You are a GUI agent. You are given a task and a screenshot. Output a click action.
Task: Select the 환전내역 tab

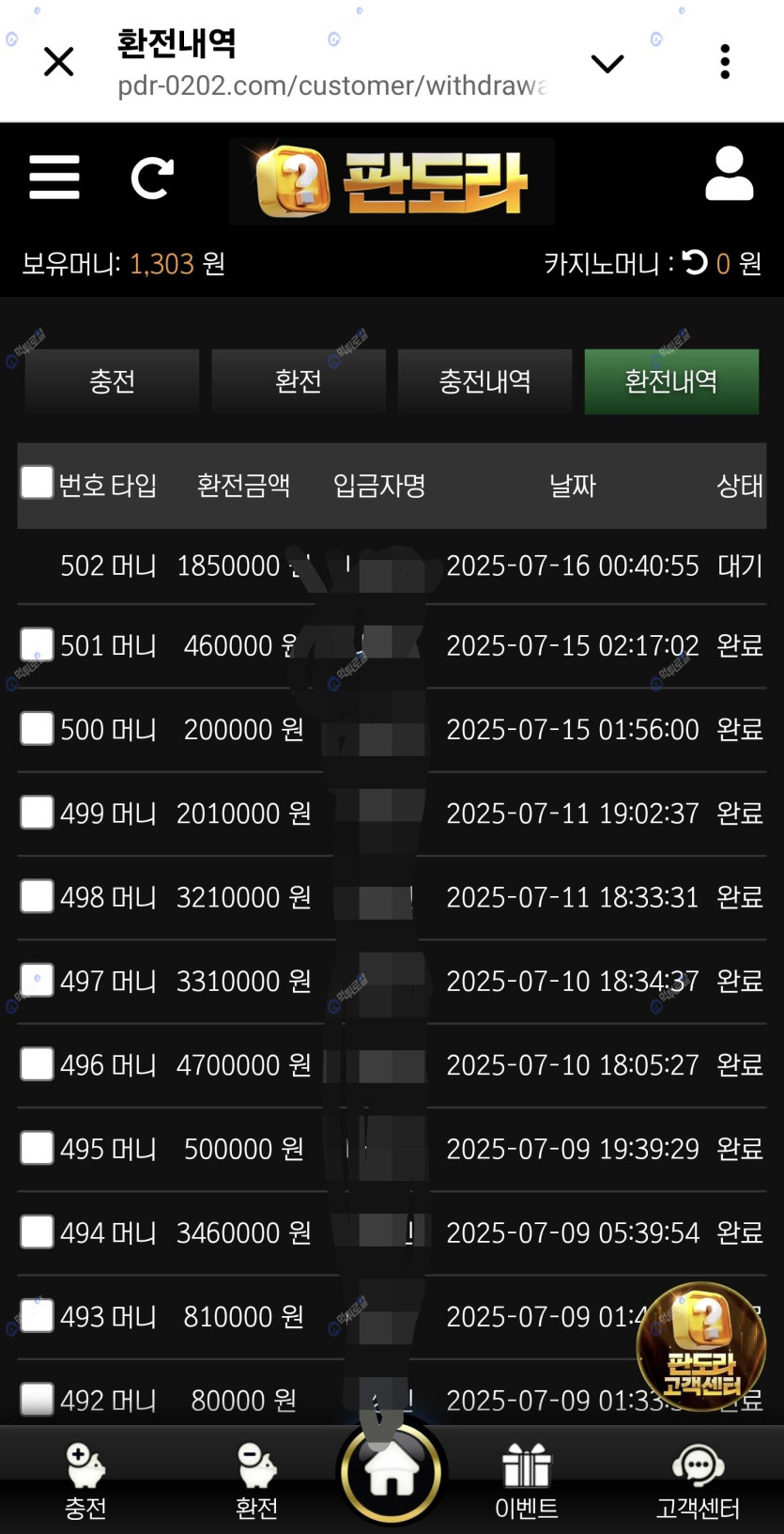tap(671, 381)
